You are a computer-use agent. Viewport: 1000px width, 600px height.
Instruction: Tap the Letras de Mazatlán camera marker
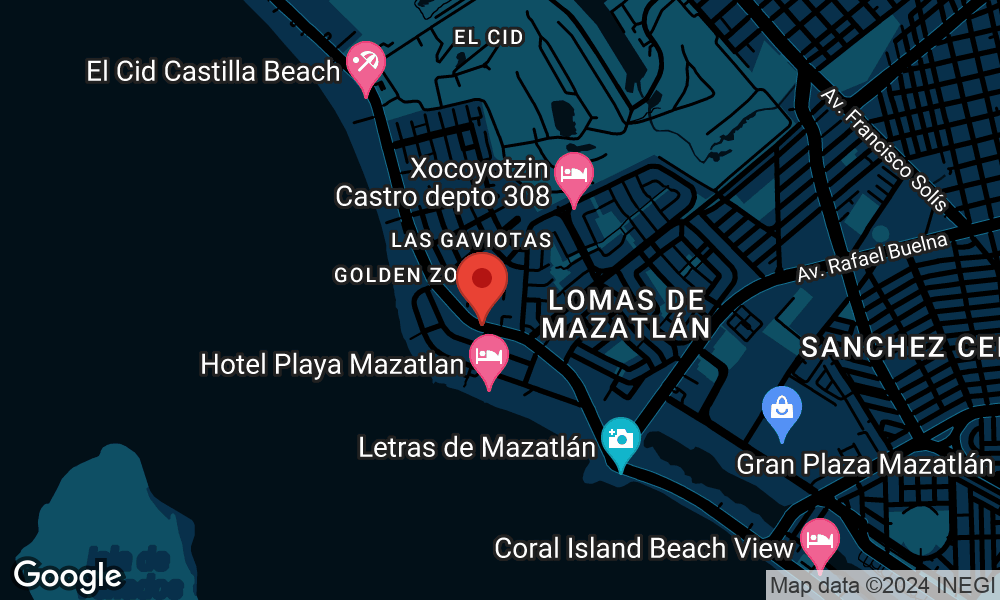(621, 439)
